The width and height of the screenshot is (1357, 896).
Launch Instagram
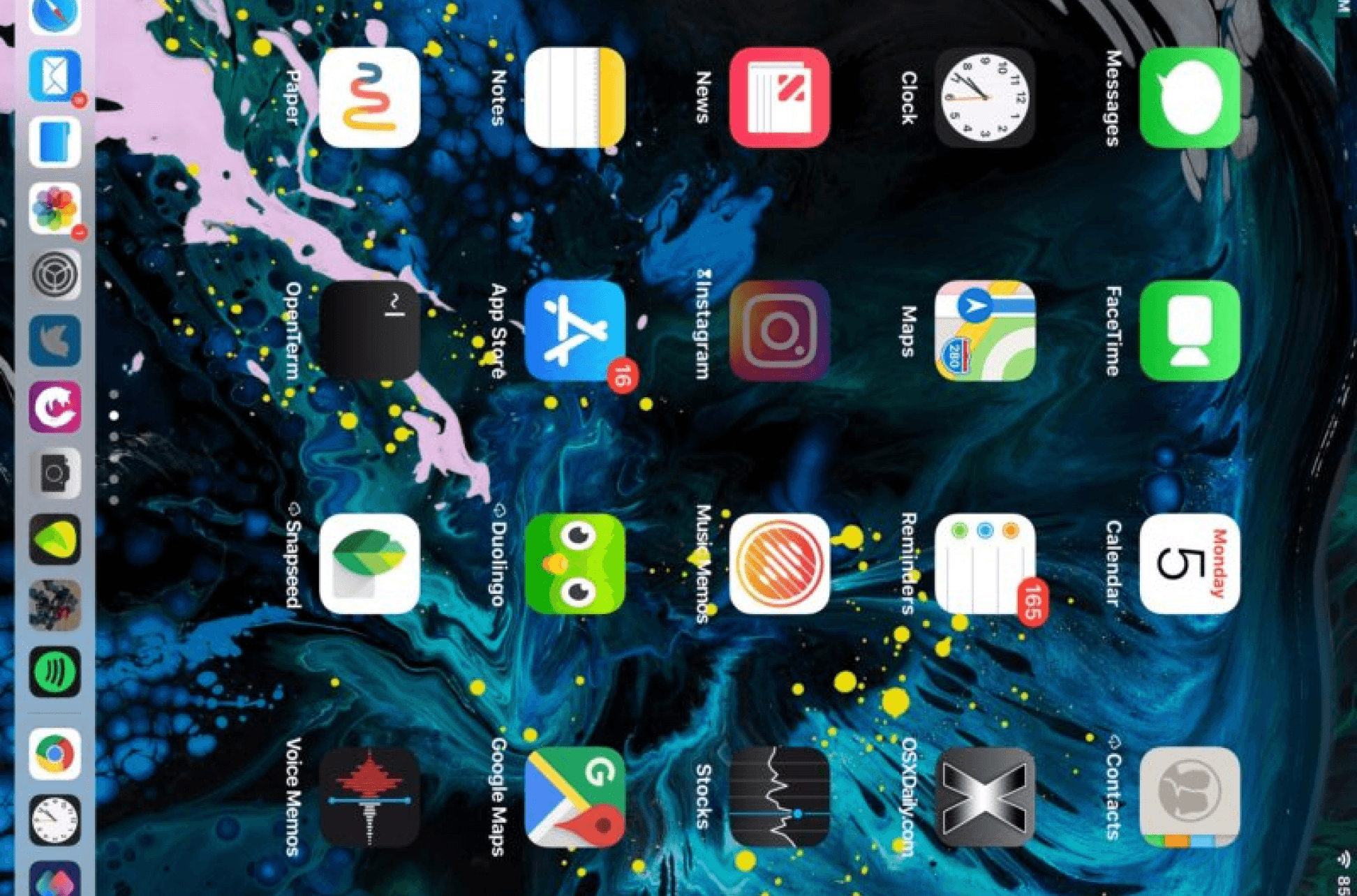(x=779, y=331)
